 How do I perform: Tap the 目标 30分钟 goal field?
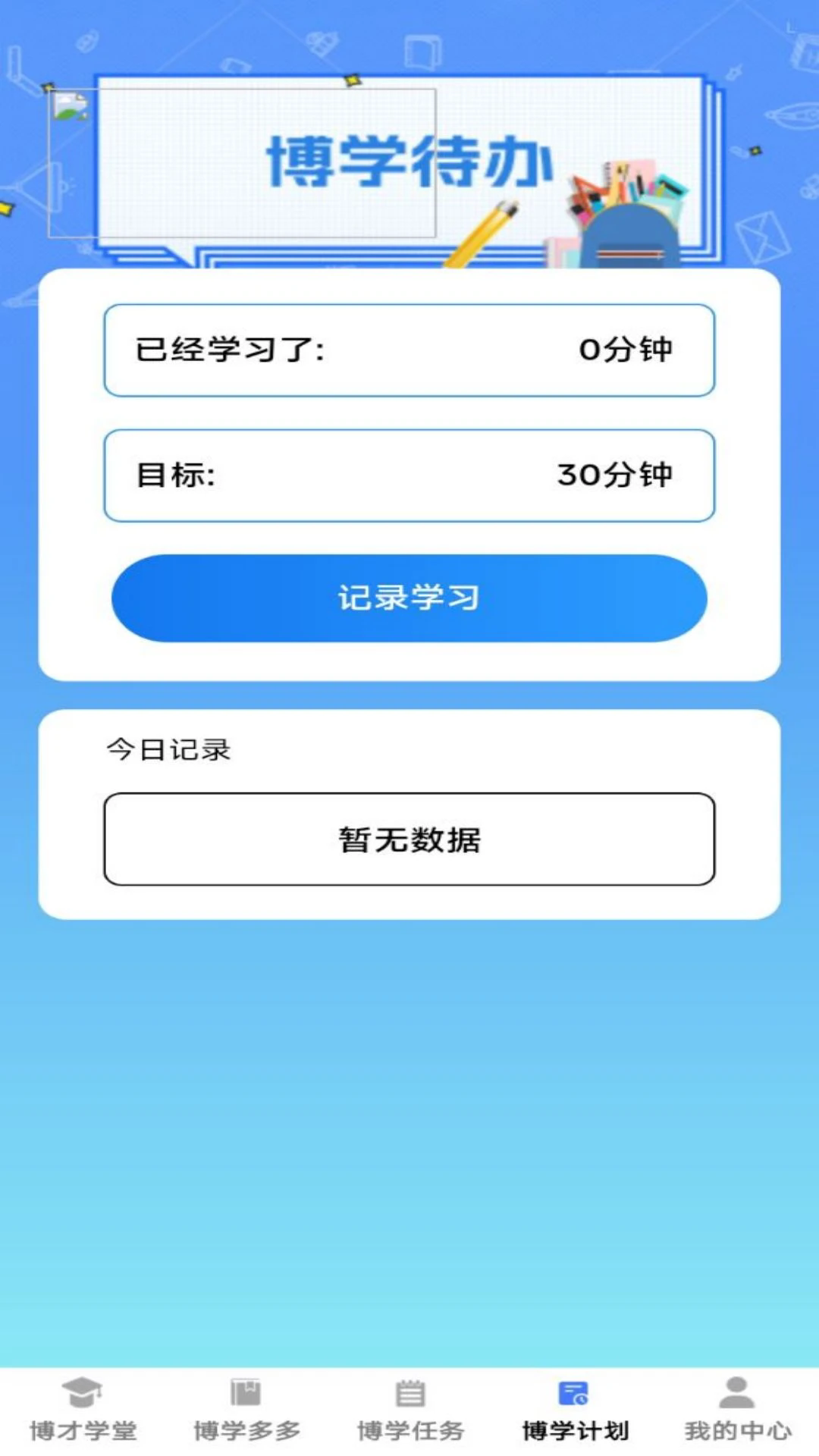click(409, 475)
